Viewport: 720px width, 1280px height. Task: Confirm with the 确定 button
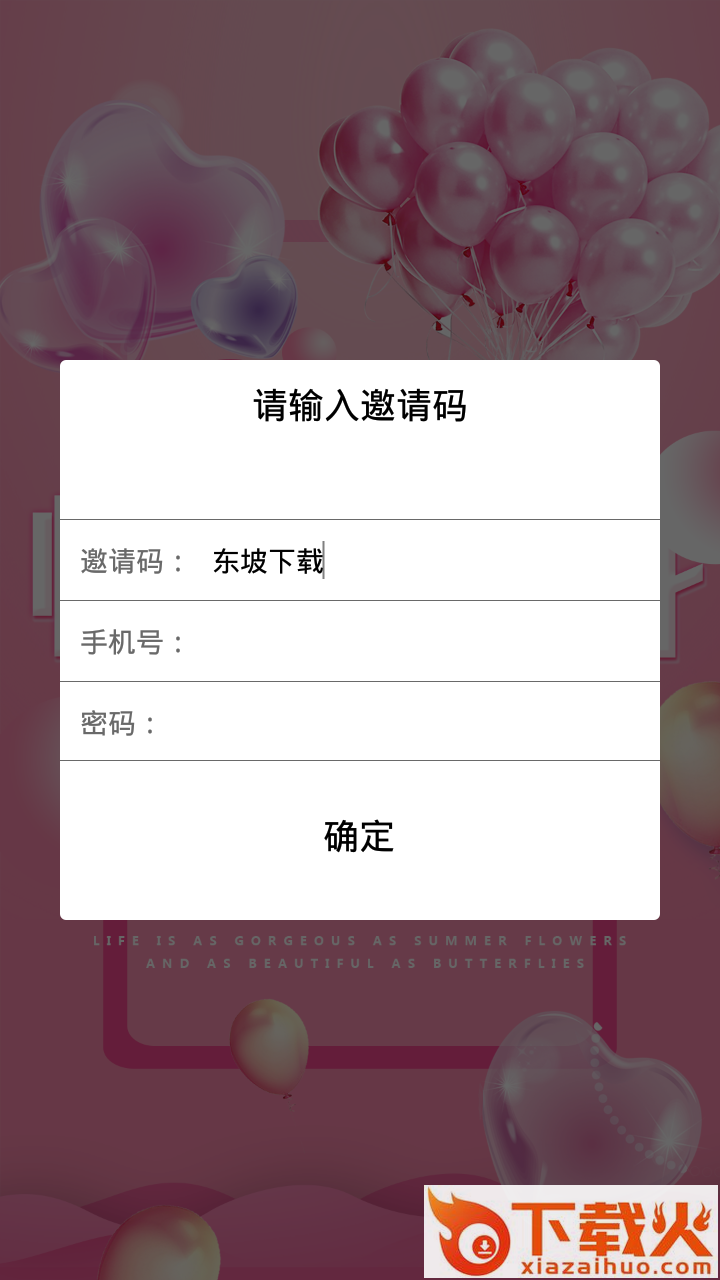click(359, 837)
